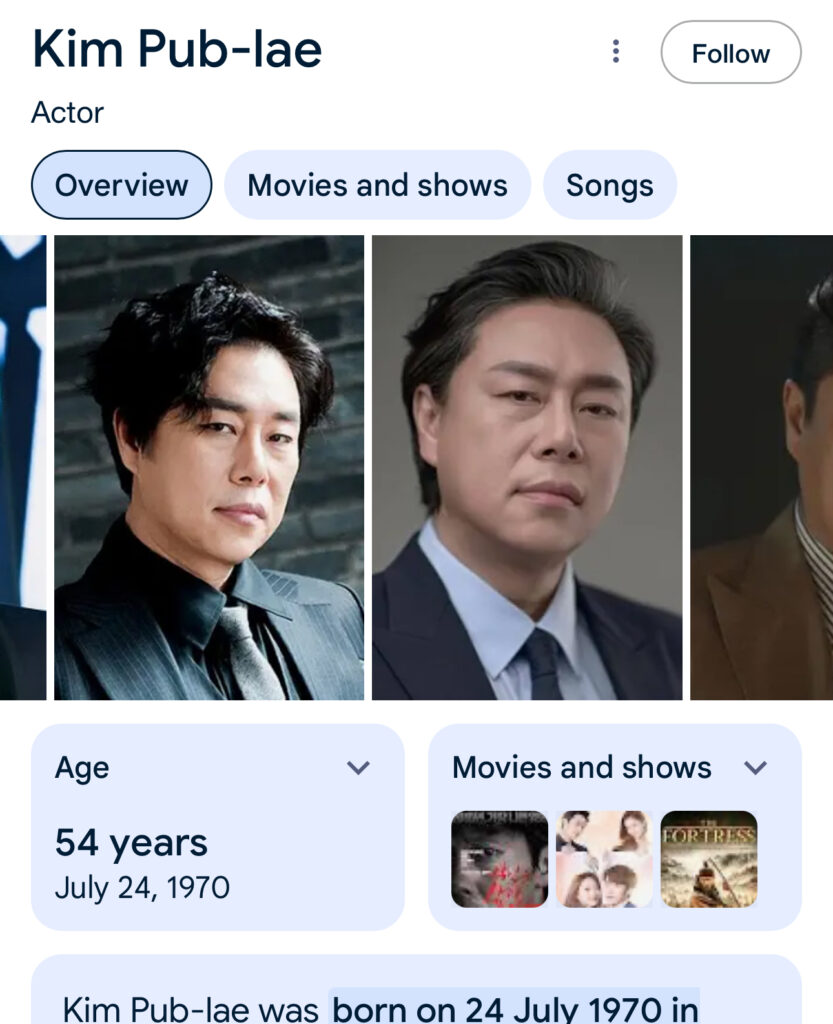Open The Fortress movie poster
833x1024 pixels.
(x=708, y=859)
